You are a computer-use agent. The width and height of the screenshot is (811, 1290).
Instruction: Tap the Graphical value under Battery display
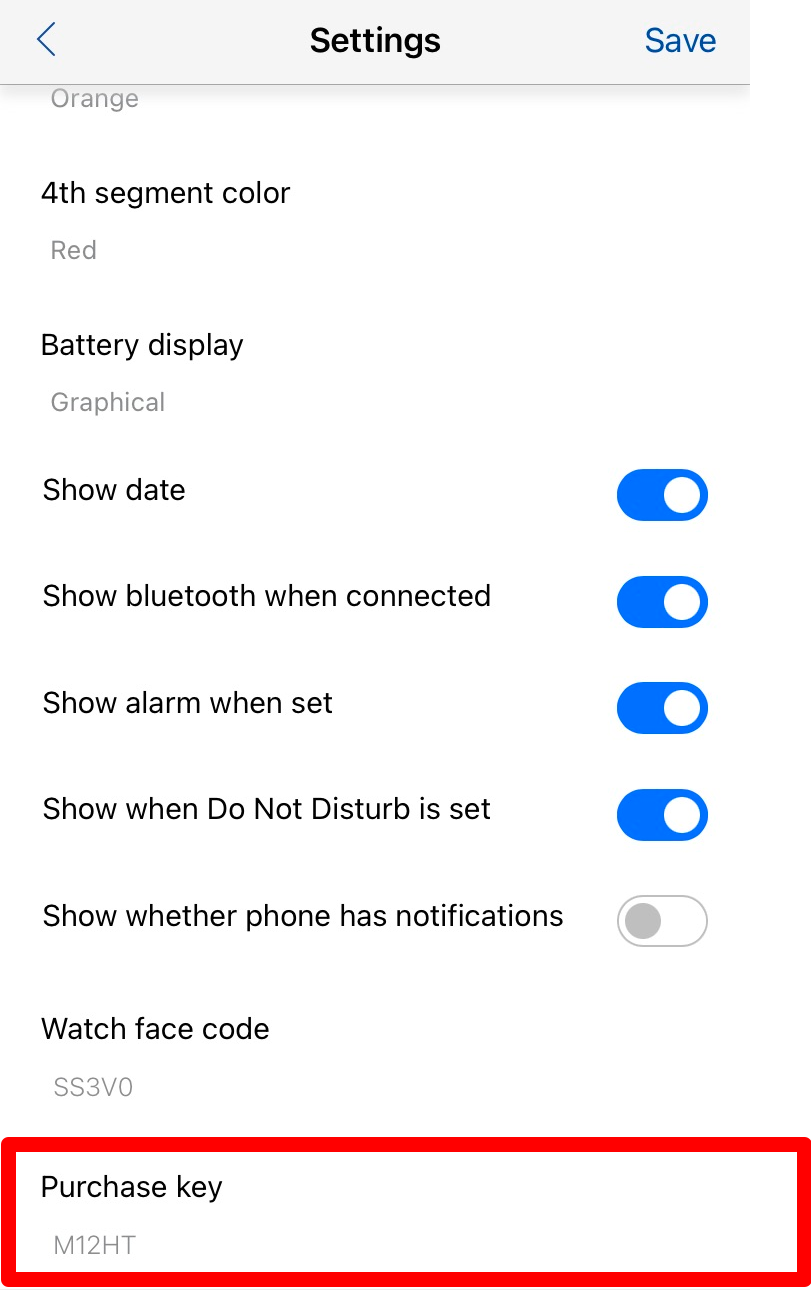(107, 402)
